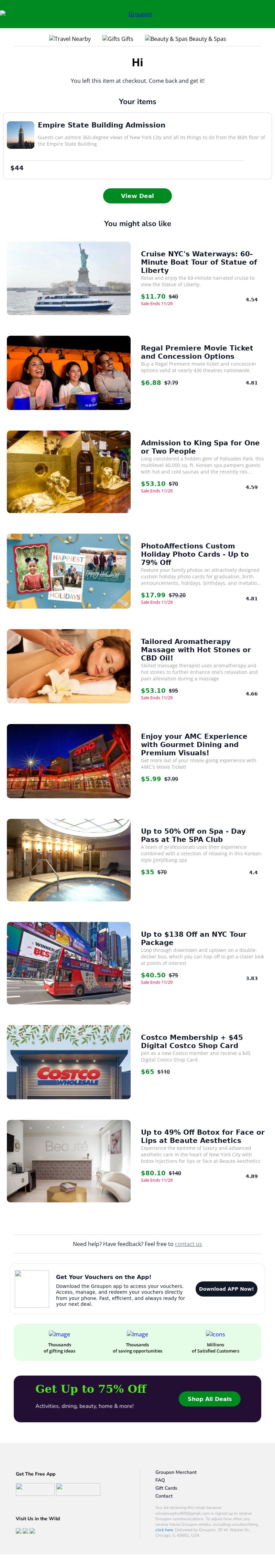
Task: View Botox deal at Beaute Aesthetics
Action: pyautogui.click(x=202, y=1136)
